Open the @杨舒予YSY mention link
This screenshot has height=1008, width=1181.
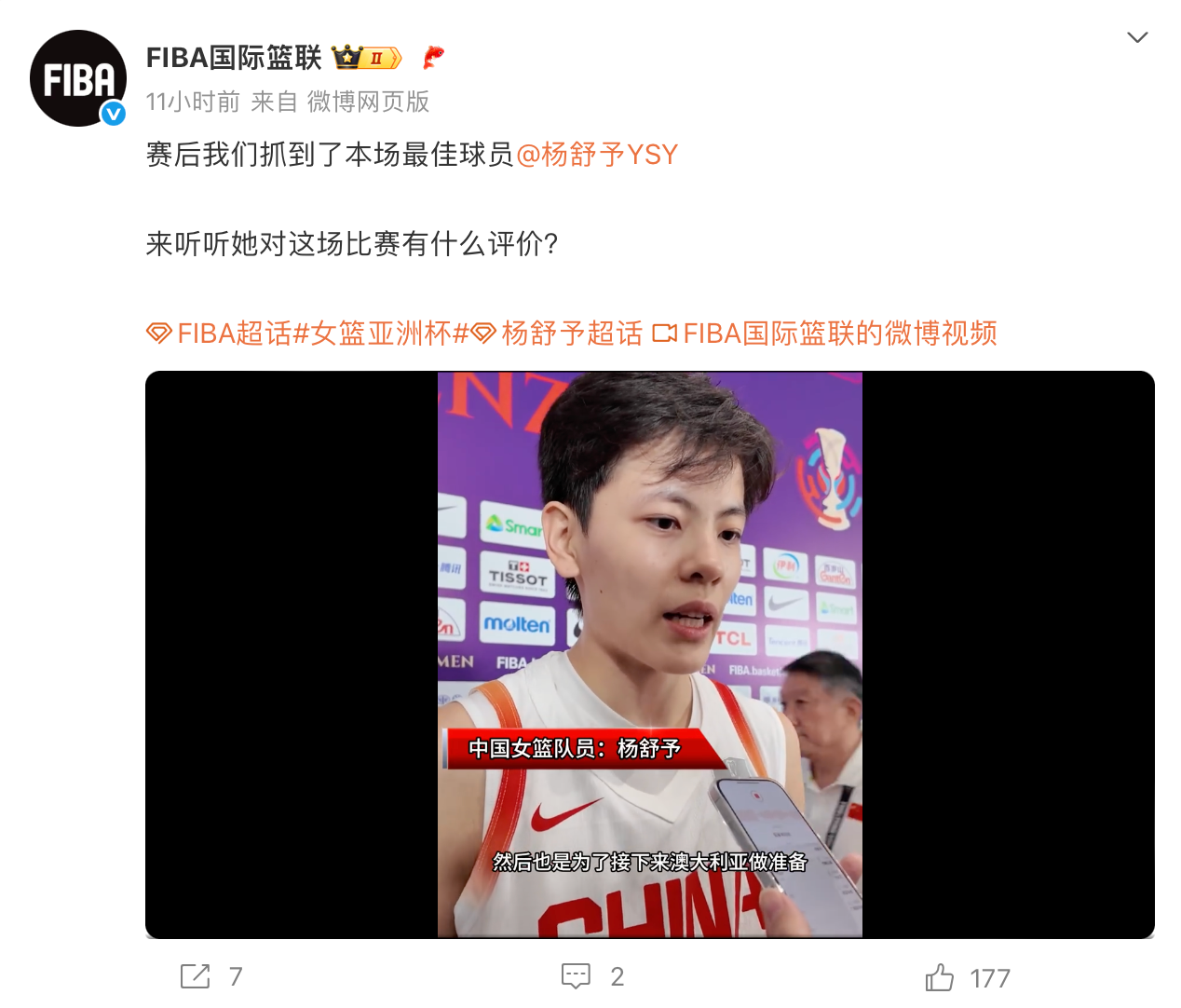point(597,155)
